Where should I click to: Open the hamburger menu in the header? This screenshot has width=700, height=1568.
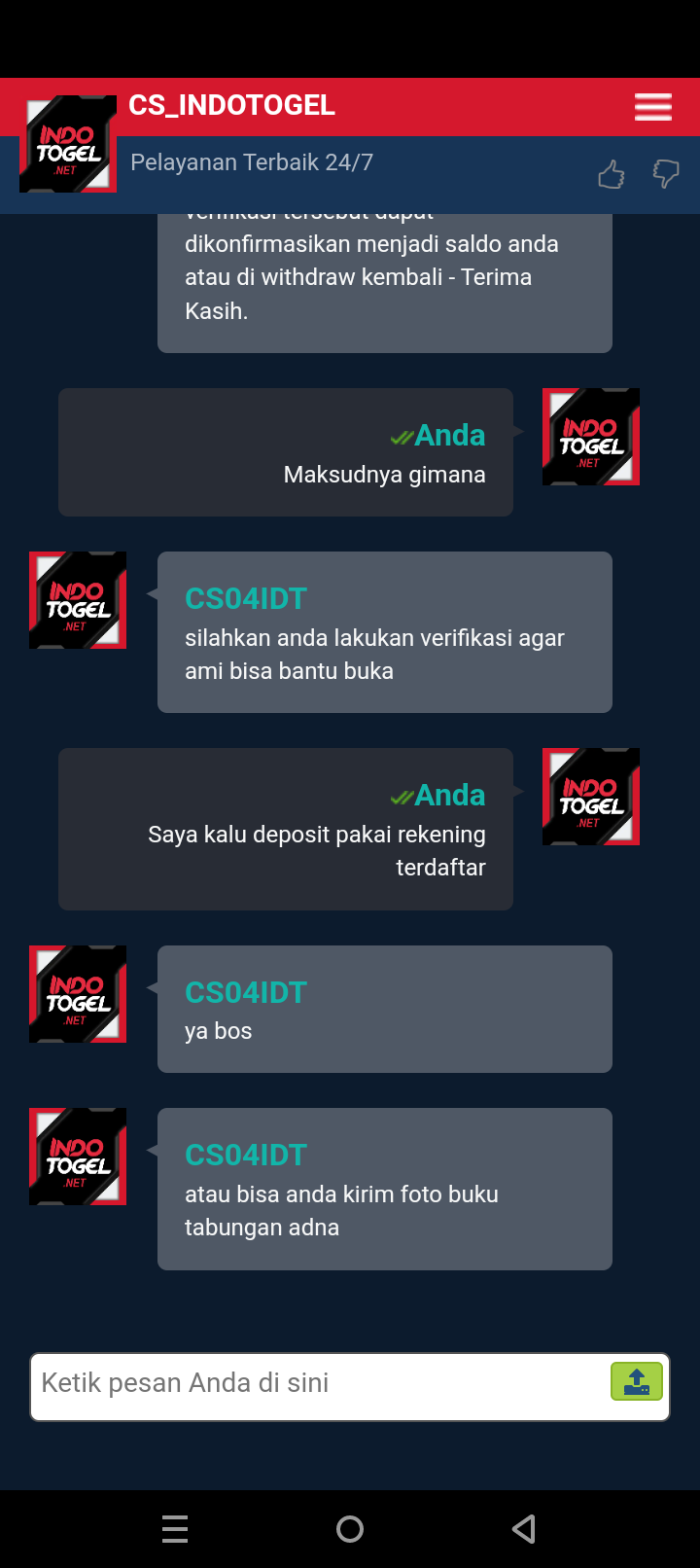[652, 107]
